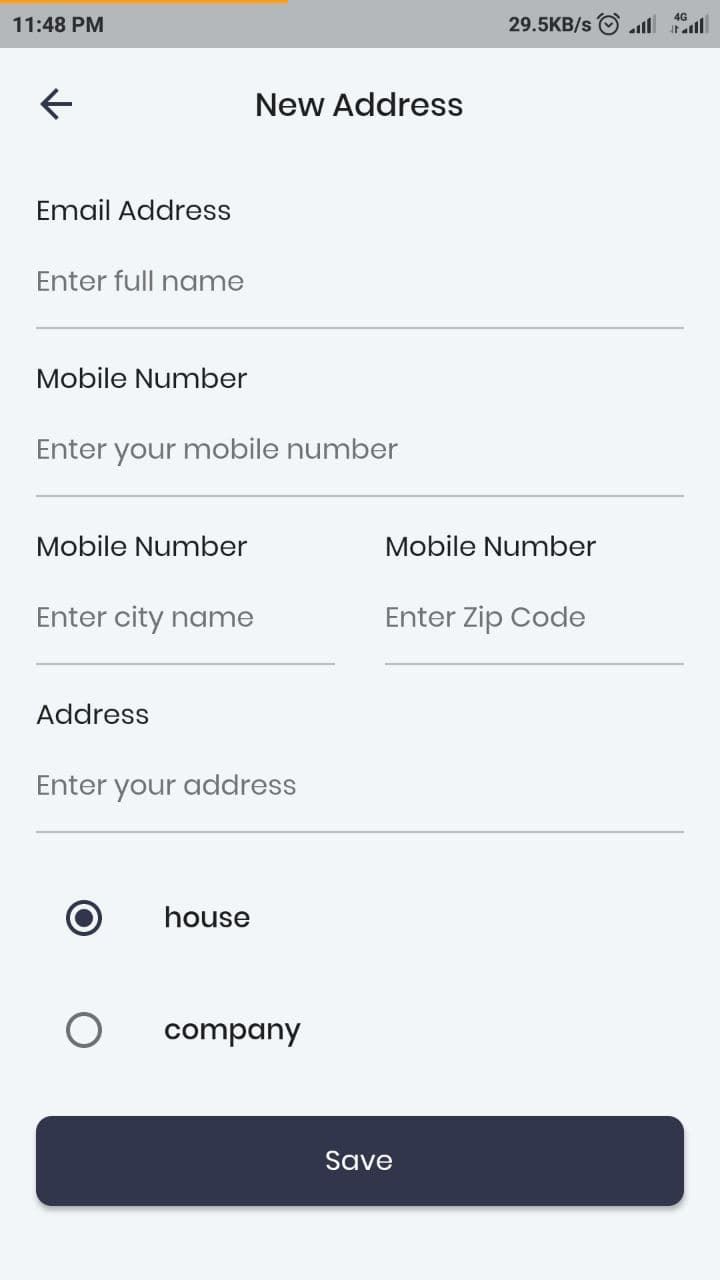This screenshot has width=720, height=1280.
Task: Focus the 'Enter your mobile number' field
Action: [x=359, y=450]
